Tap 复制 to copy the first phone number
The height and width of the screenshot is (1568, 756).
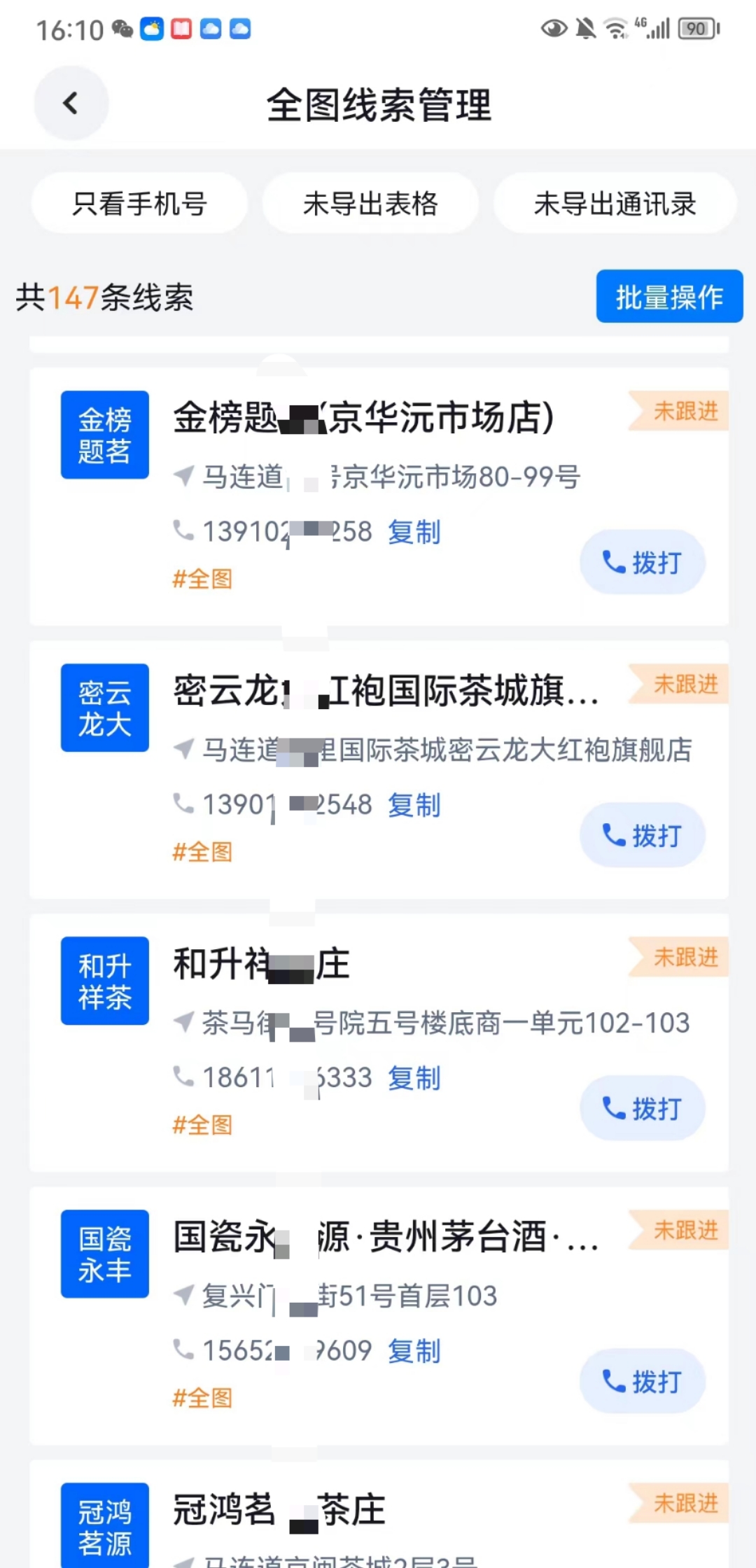(413, 532)
